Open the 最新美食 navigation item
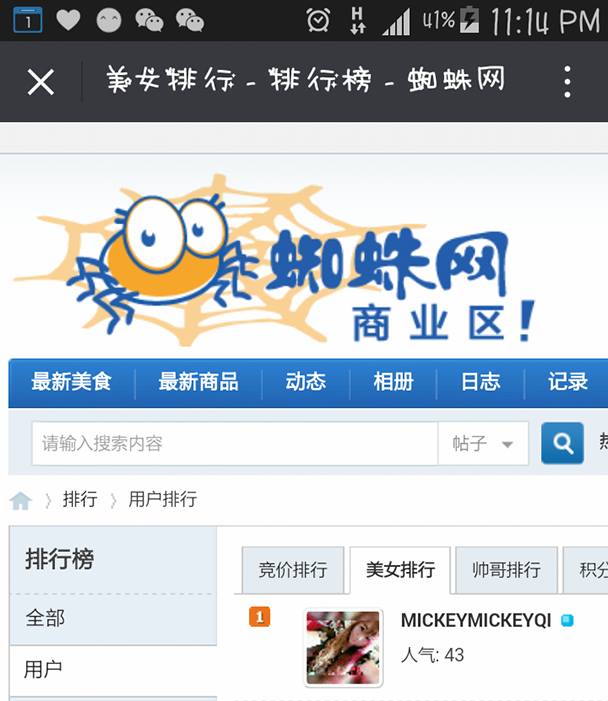608x701 pixels. pos(71,382)
